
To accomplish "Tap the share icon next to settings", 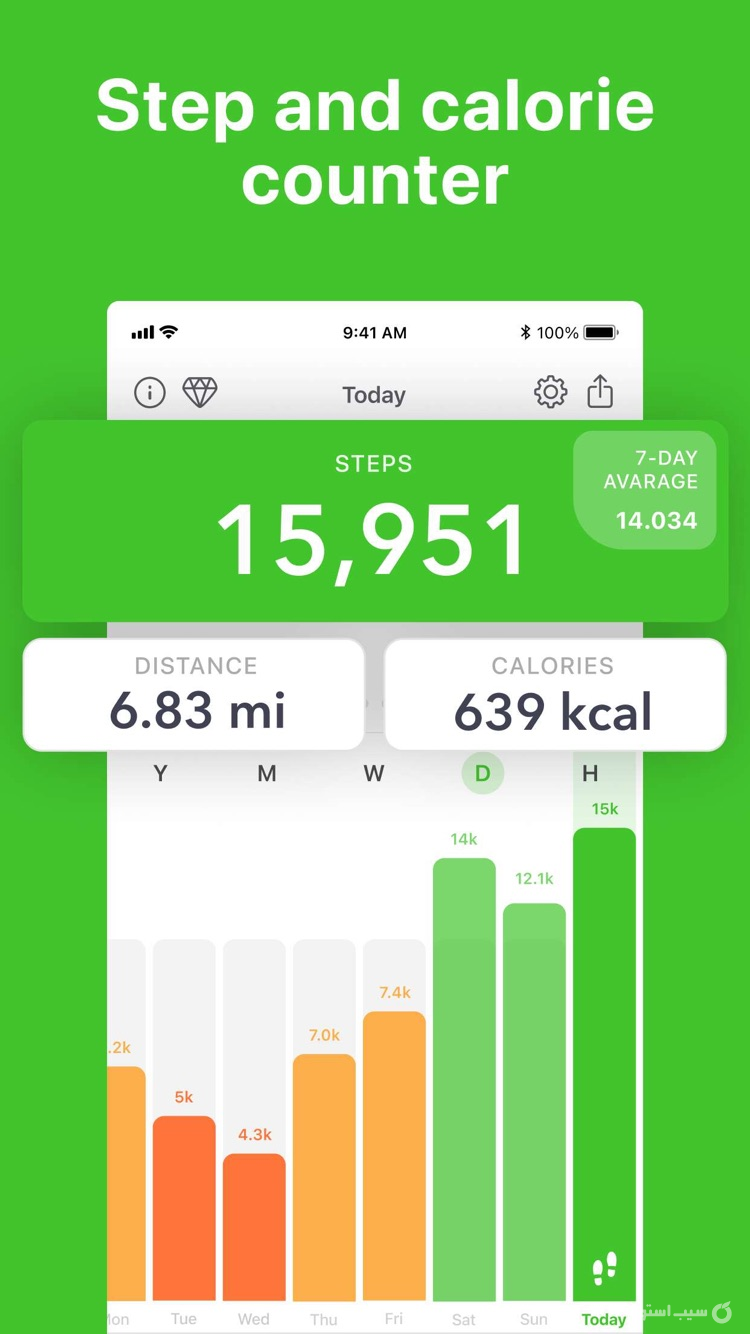I will [600, 392].
